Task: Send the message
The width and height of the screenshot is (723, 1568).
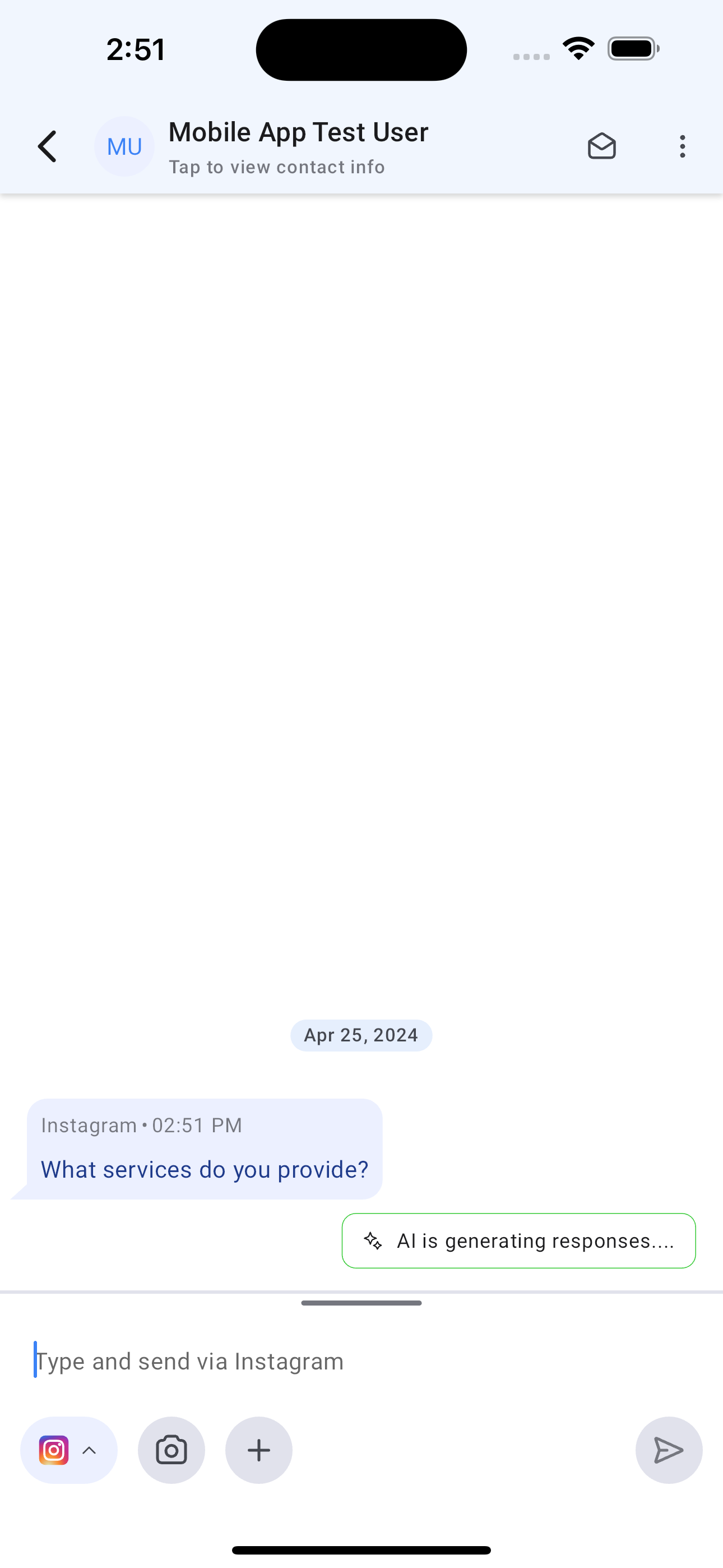Action: tap(668, 1451)
